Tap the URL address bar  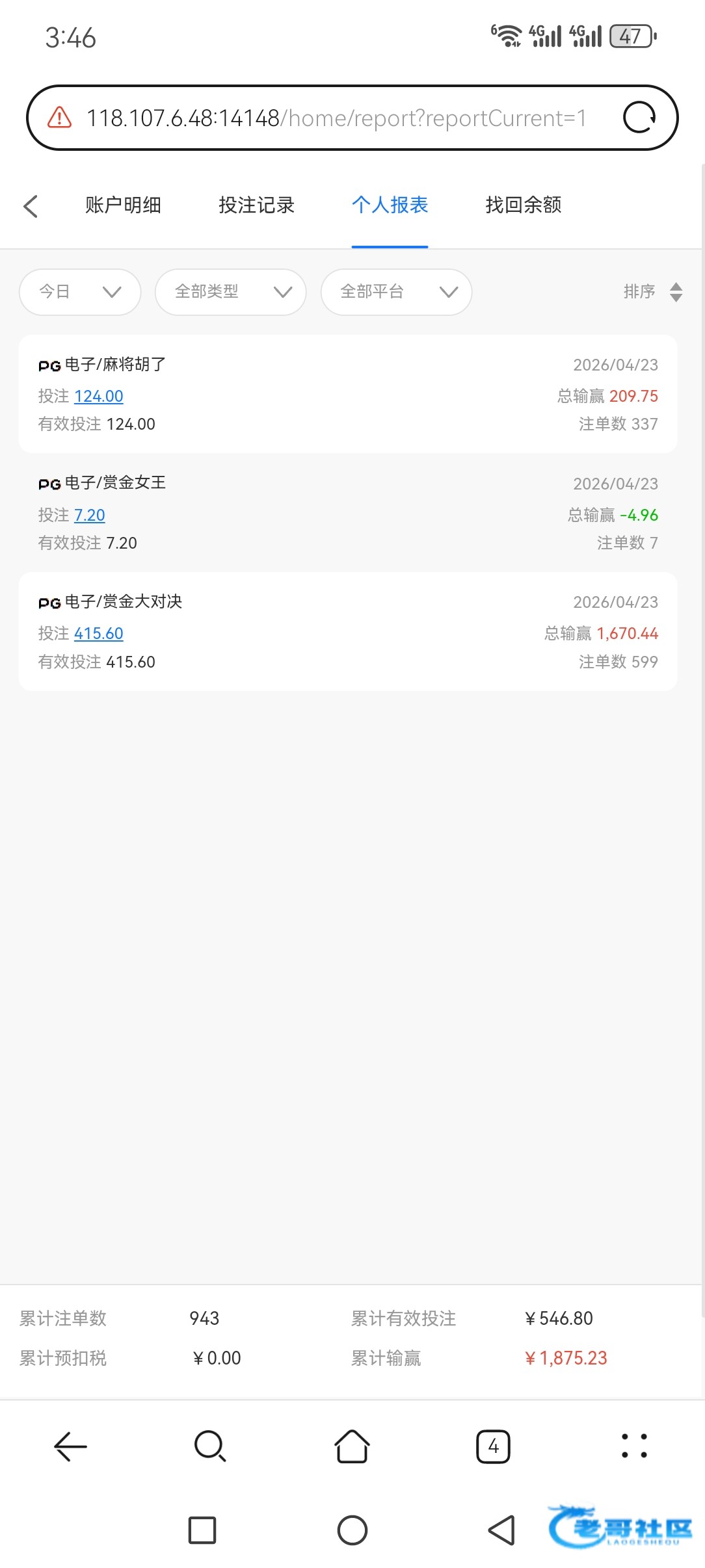tap(336, 118)
